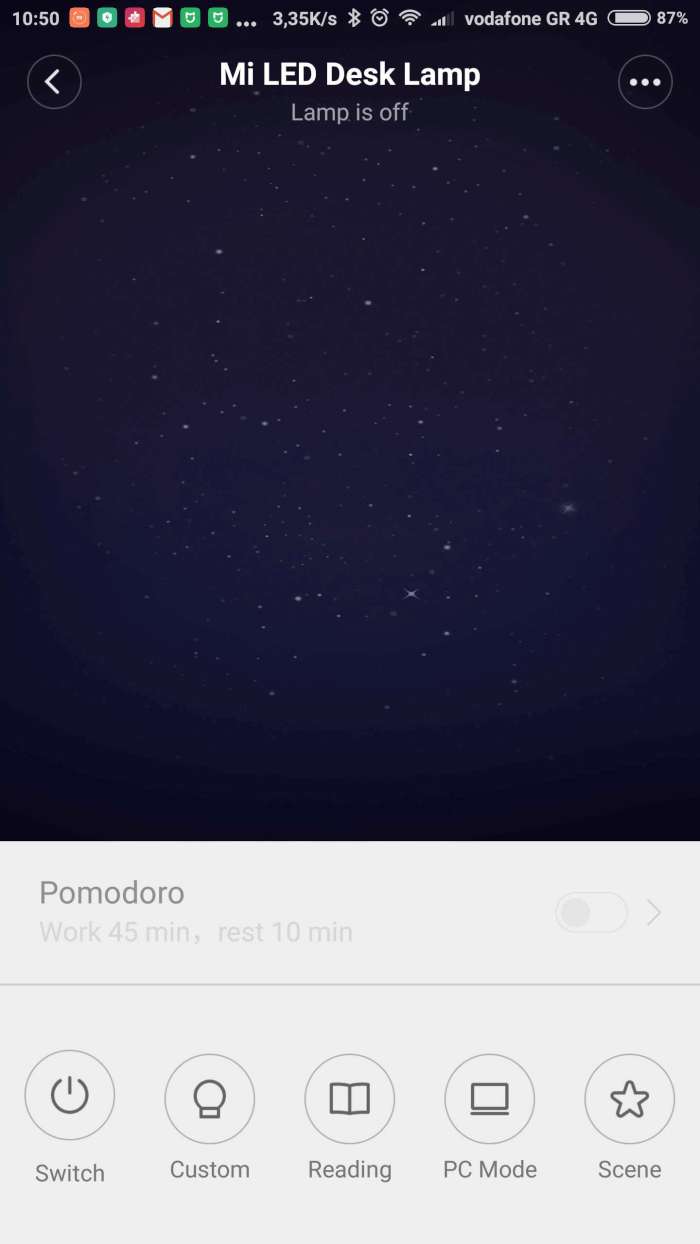
Task: Toggle the Pomodoro switch
Action: 591,912
